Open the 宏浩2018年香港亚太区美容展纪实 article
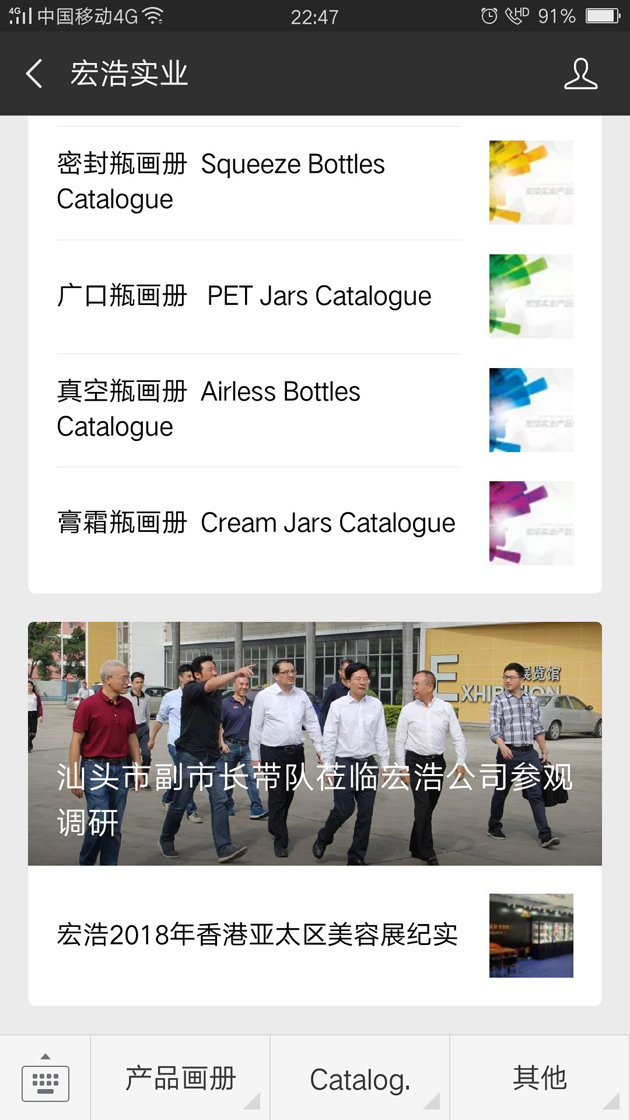The image size is (630, 1120). (259, 935)
